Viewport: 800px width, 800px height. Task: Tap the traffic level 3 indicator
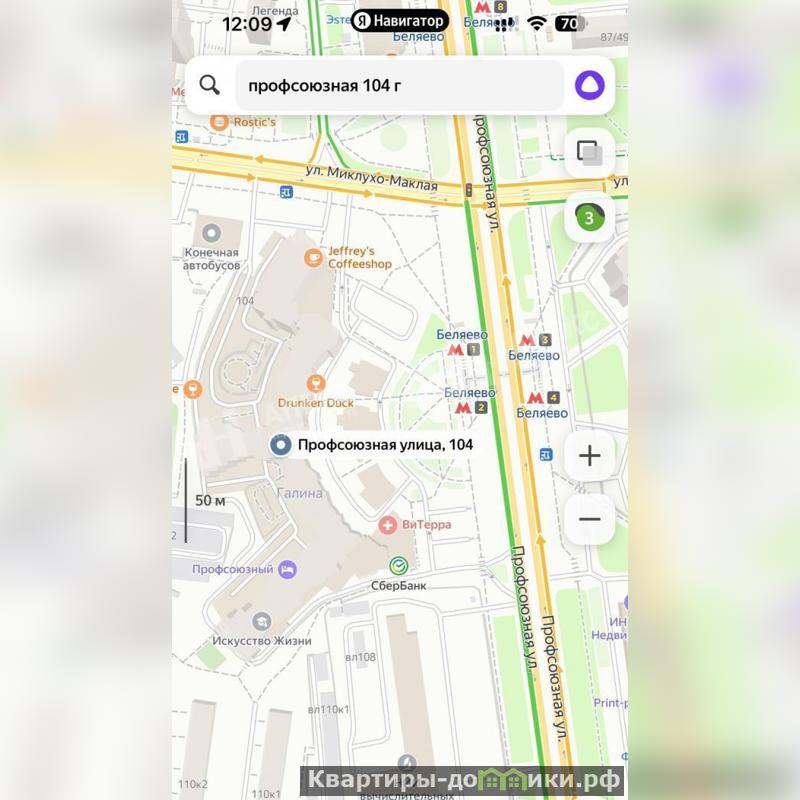point(589,217)
